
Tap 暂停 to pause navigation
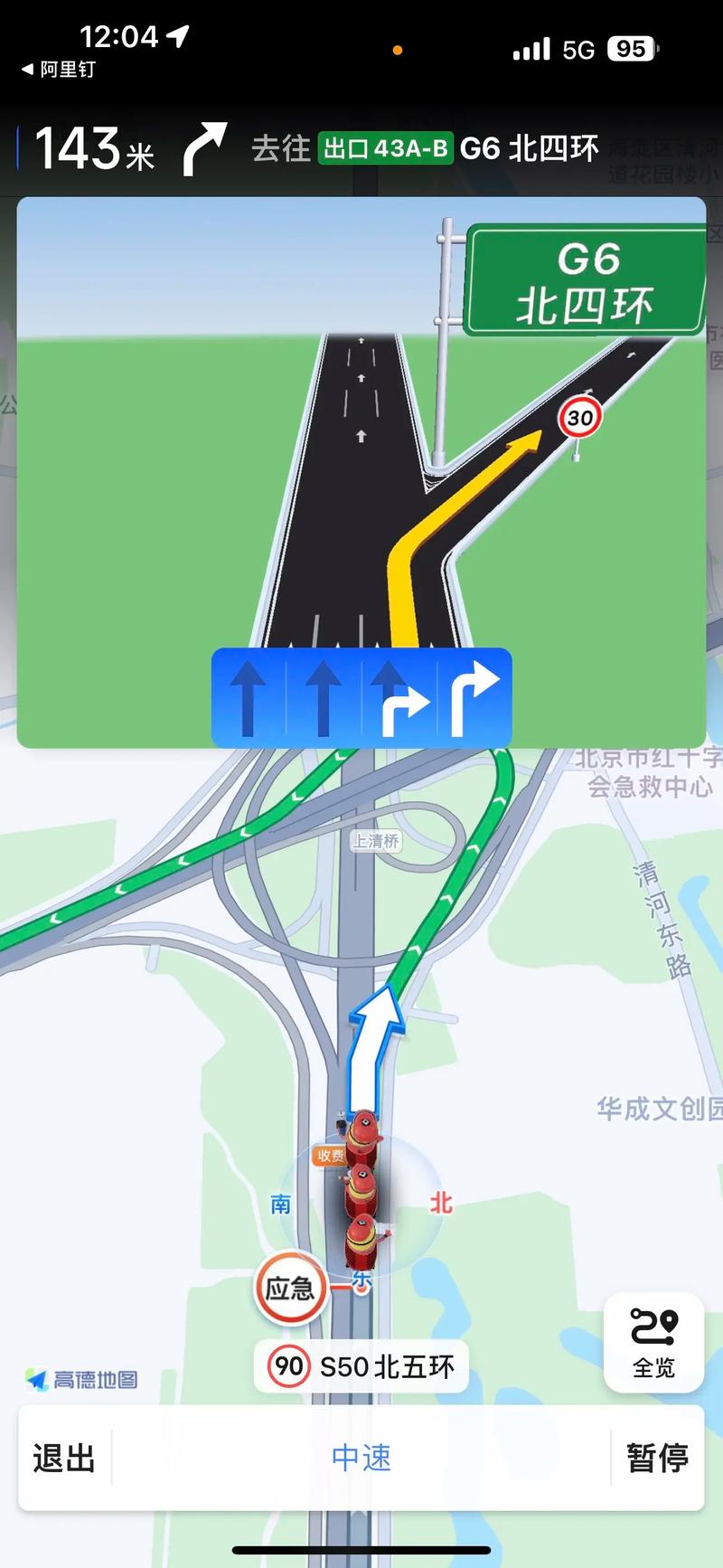[658, 1456]
